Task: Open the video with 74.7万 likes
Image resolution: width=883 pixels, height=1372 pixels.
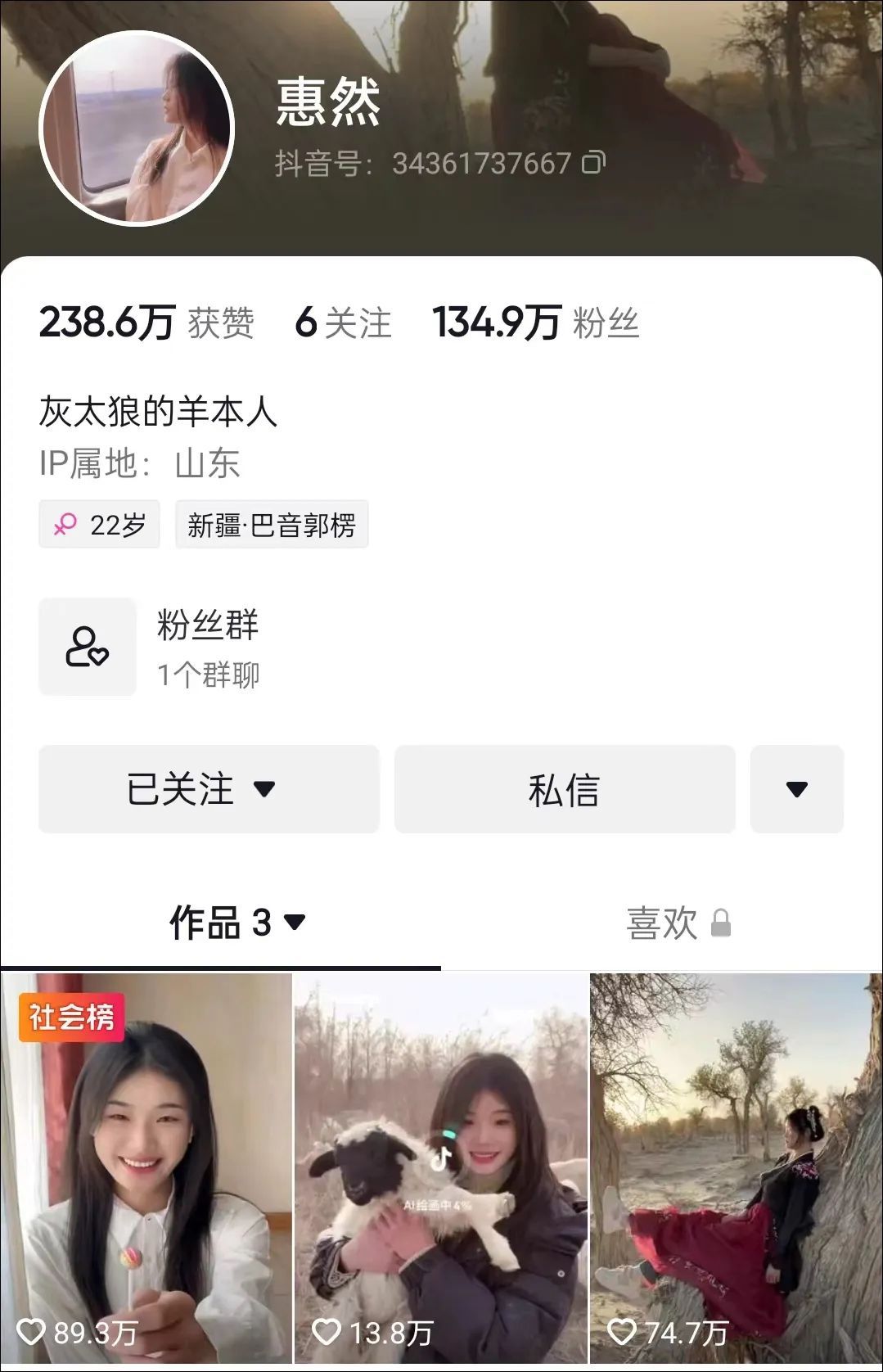Action: (x=736, y=1171)
